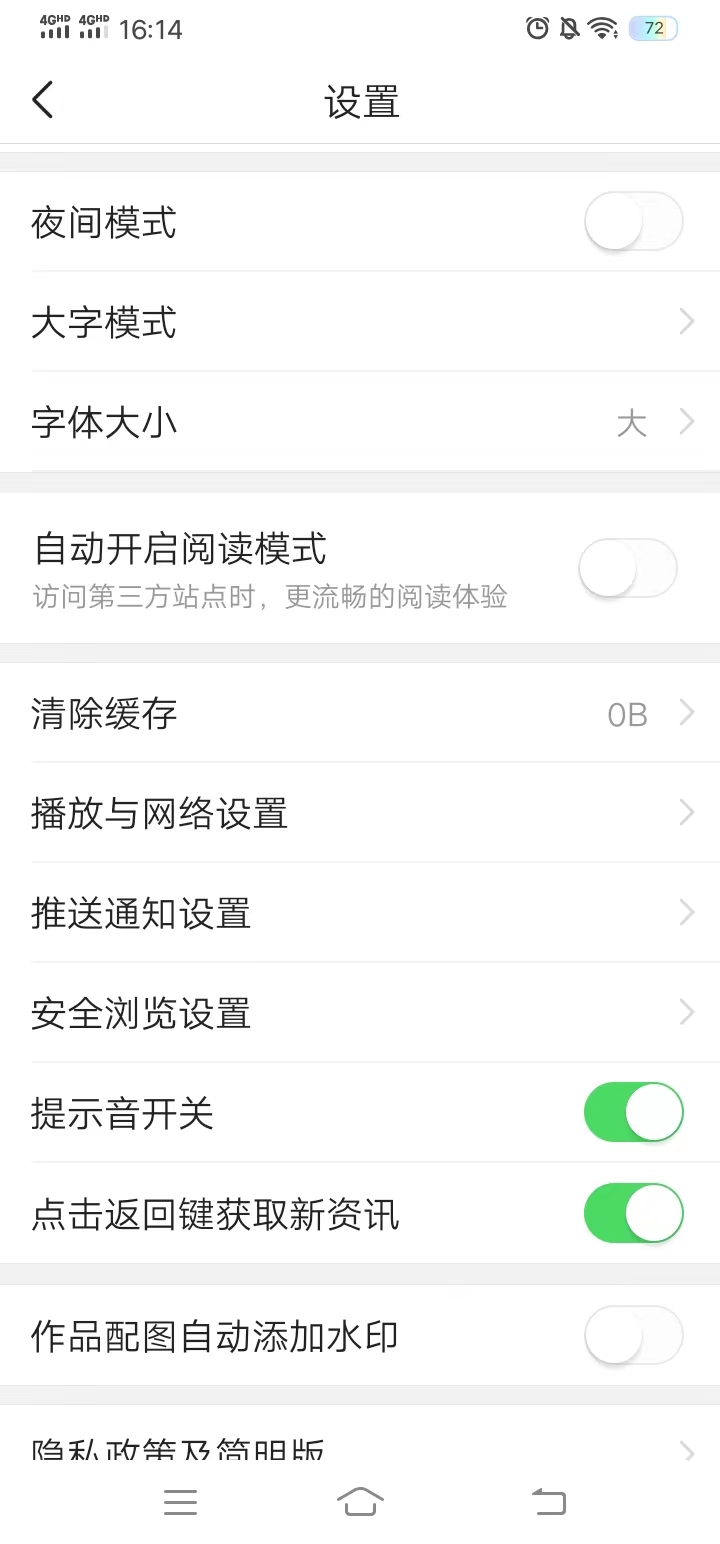The width and height of the screenshot is (720, 1544).
Task: Tap the Wi-Fi icon in status bar
Action: 599,29
